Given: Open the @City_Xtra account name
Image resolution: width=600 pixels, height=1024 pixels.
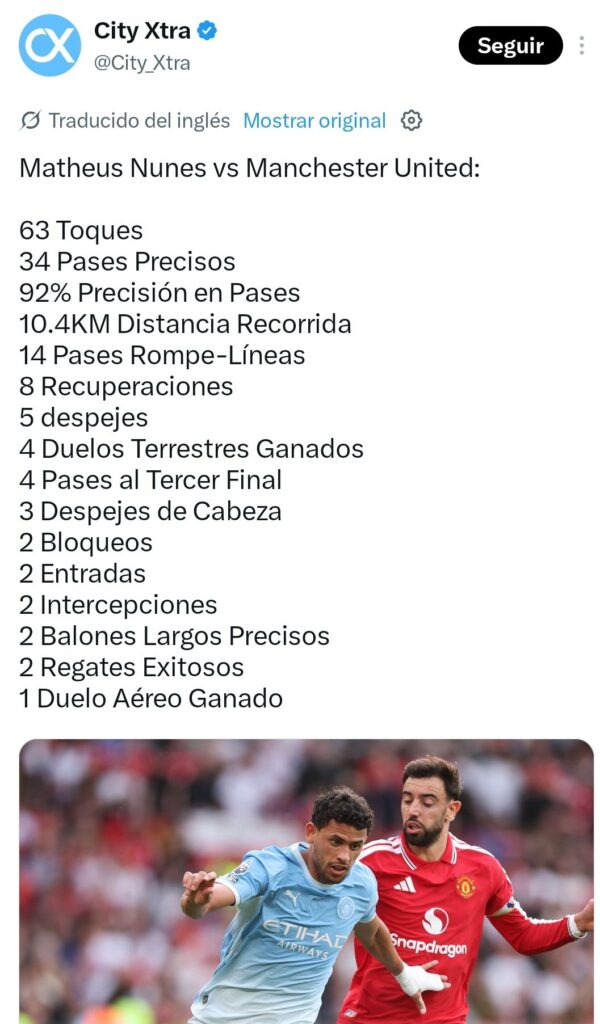Looking at the screenshot, I should 142,63.
